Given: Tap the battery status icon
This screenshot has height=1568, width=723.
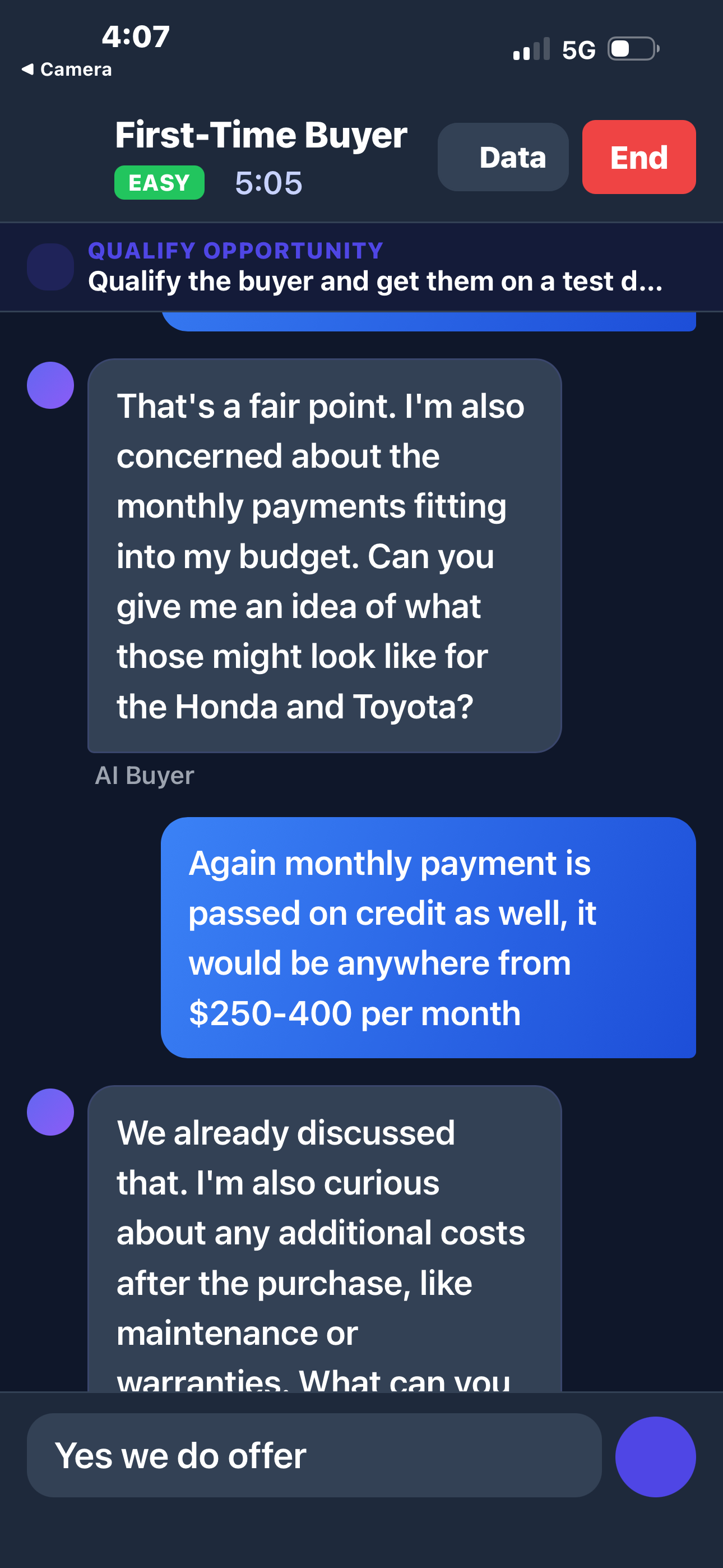Looking at the screenshot, I should (x=632, y=49).
